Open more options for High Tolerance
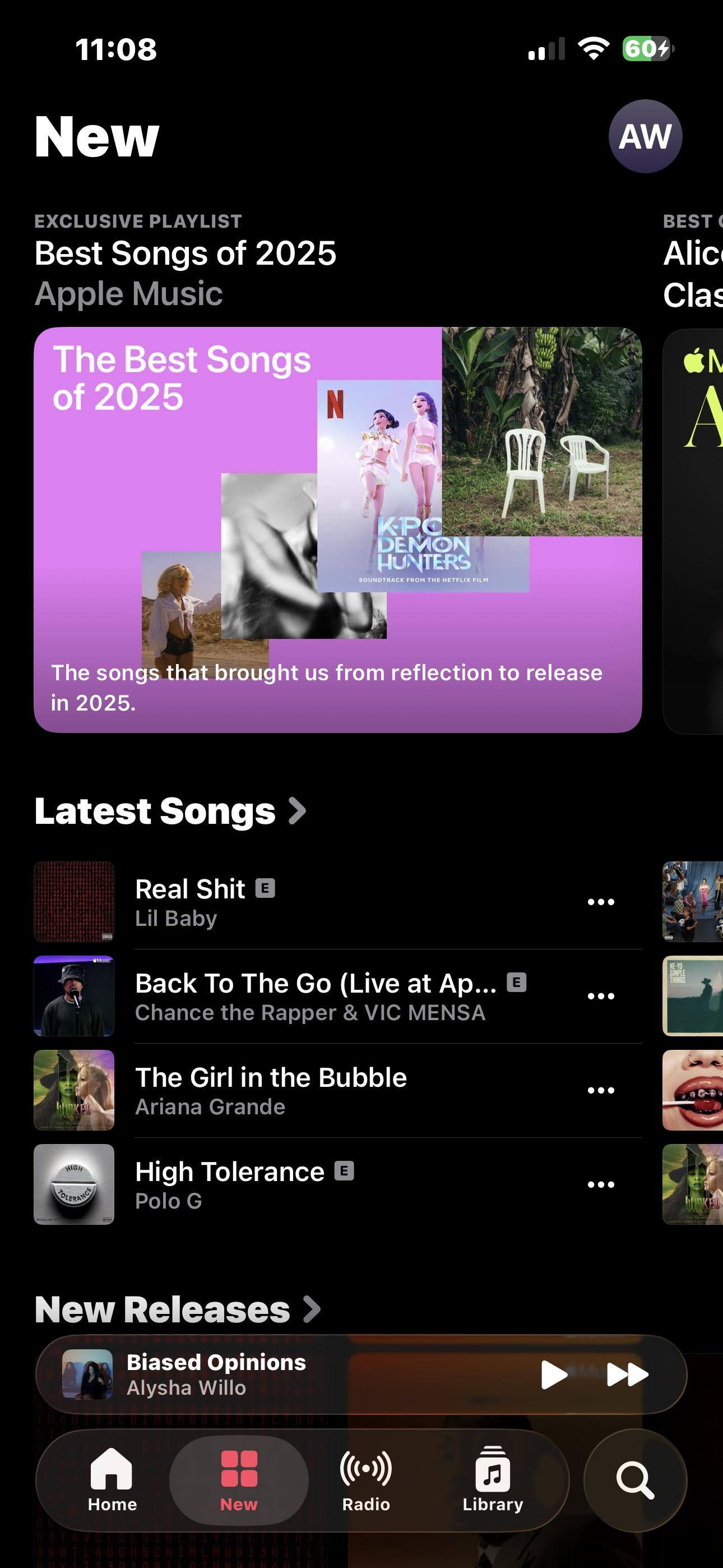Image resolution: width=723 pixels, height=1568 pixels. point(601,1184)
